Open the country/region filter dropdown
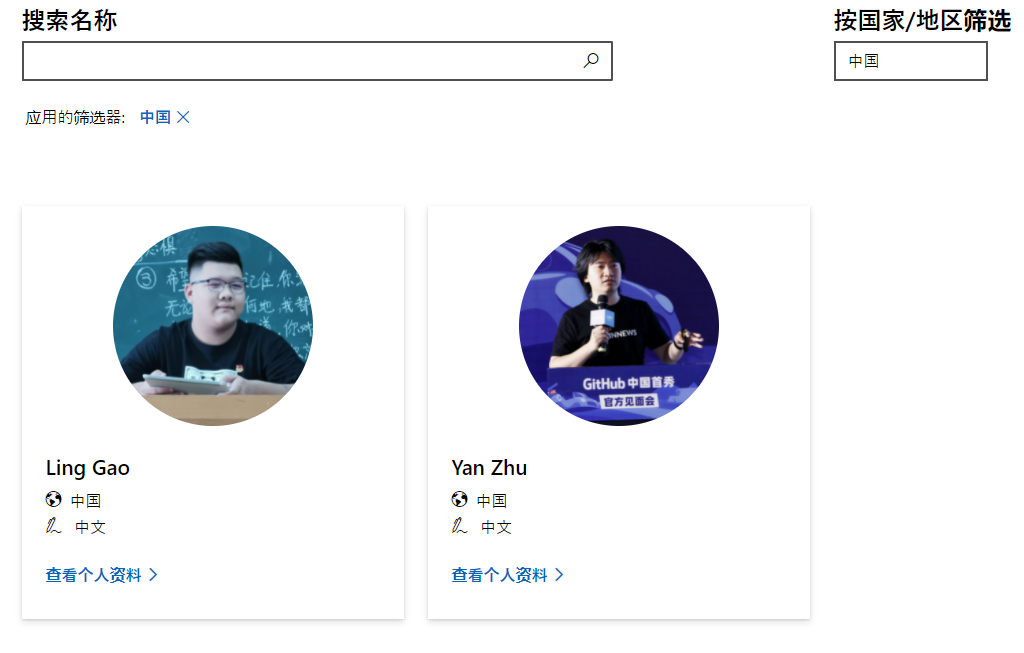This screenshot has width=1024, height=653. tap(910, 61)
